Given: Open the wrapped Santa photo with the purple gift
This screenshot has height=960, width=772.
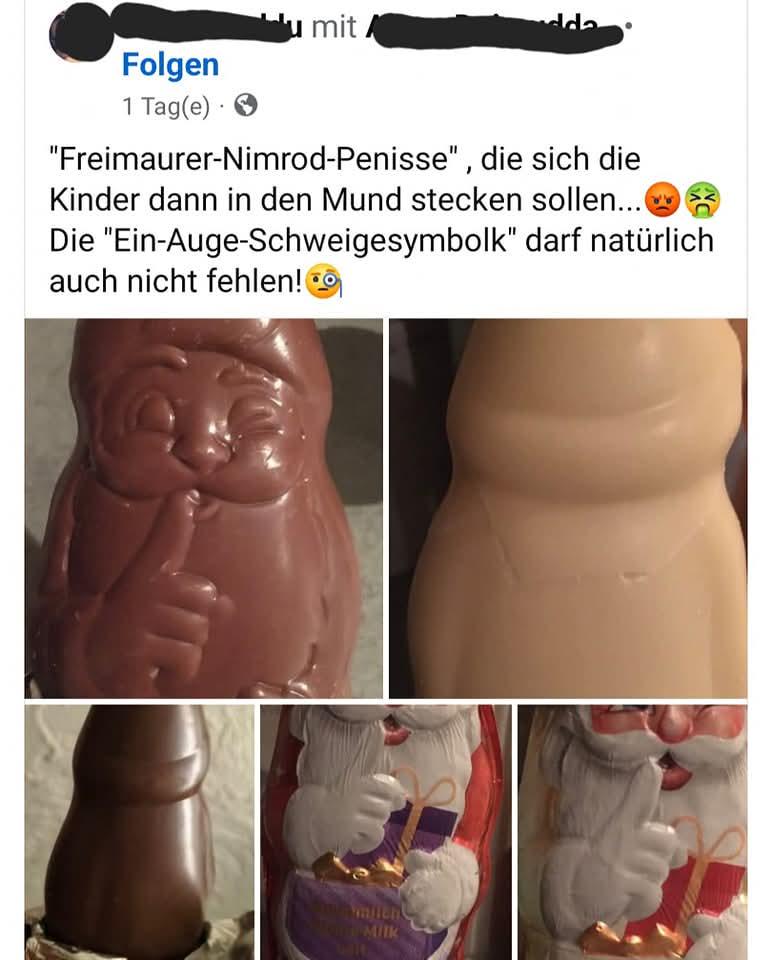Looking at the screenshot, I should coord(385,830).
